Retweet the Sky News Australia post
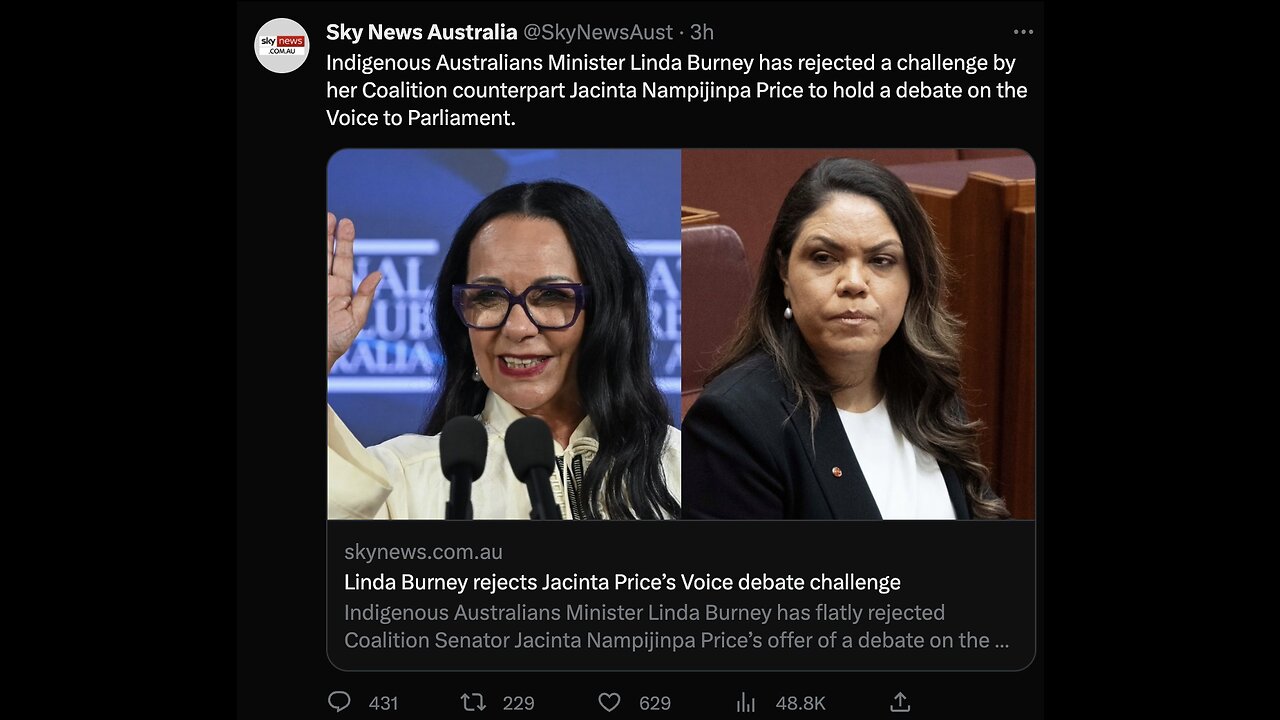The image size is (1280, 720). coord(473,702)
